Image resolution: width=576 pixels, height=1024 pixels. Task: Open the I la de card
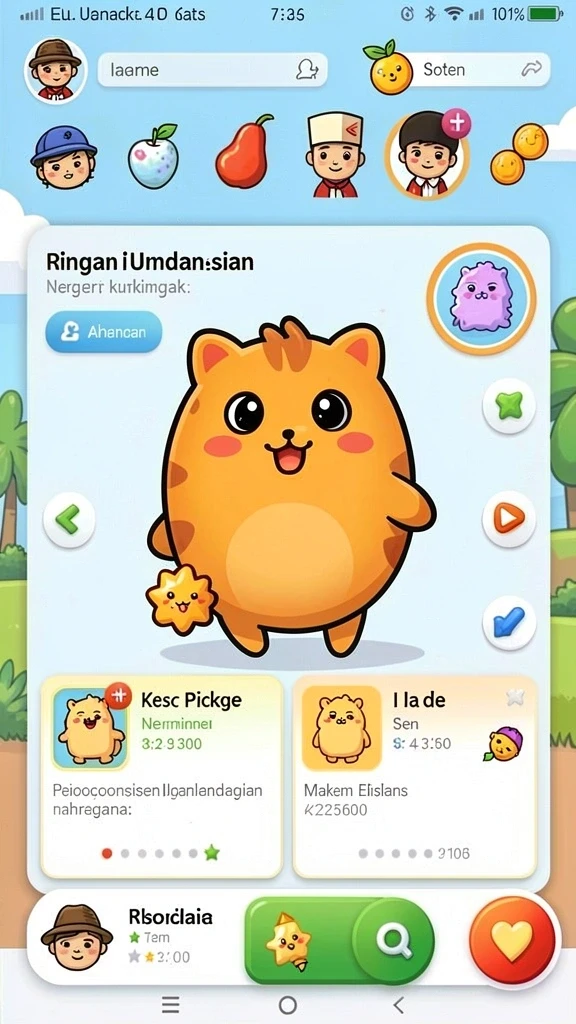click(415, 777)
